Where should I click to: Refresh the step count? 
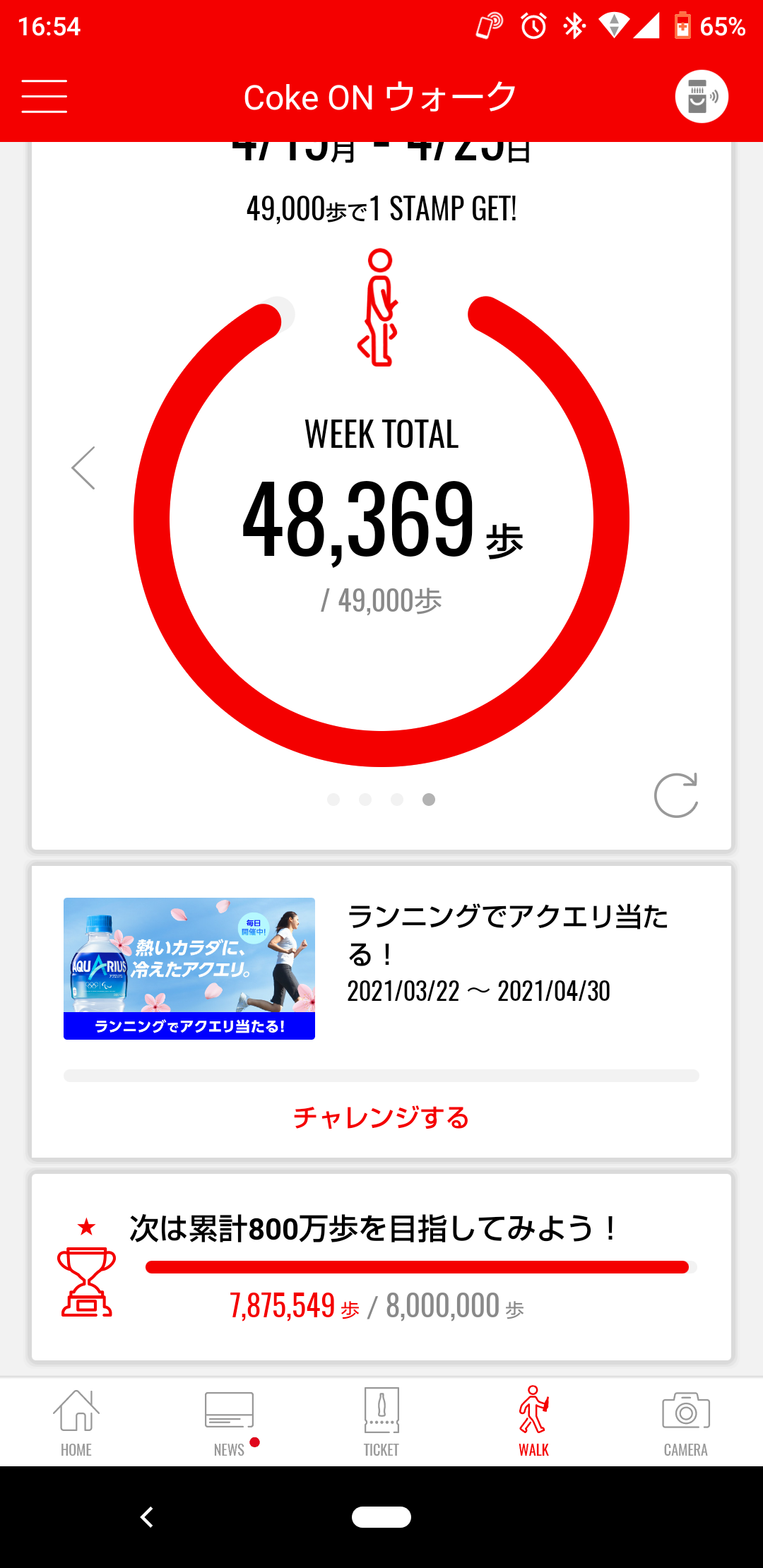pyautogui.click(x=676, y=795)
